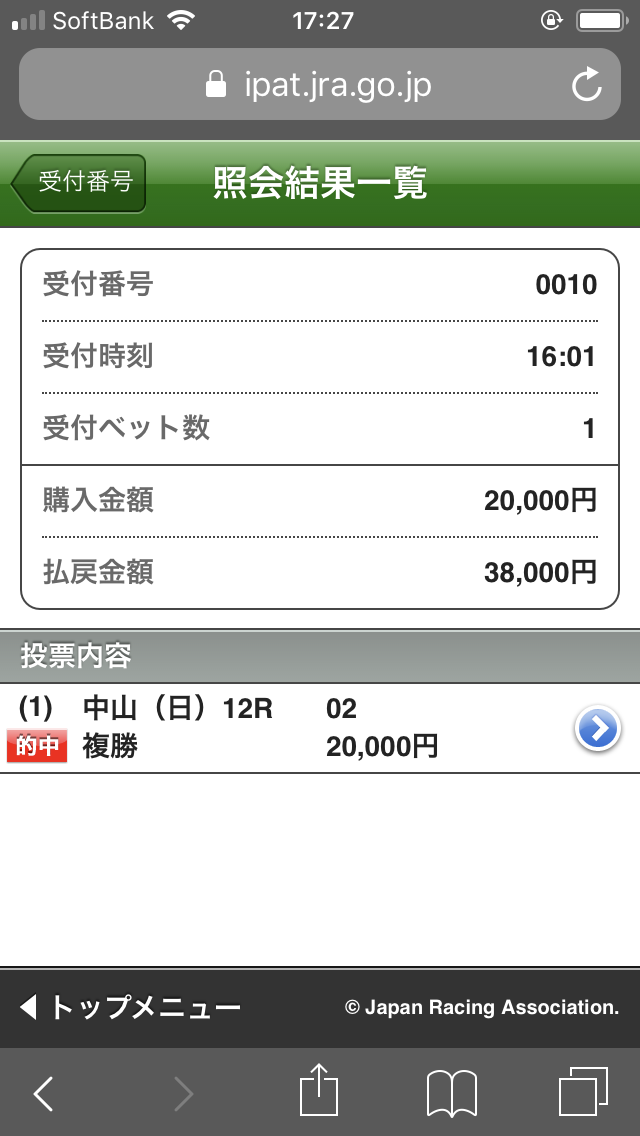Image resolution: width=640 pixels, height=1136 pixels.
Task: Show open Safari tabs
Action: [583, 1092]
